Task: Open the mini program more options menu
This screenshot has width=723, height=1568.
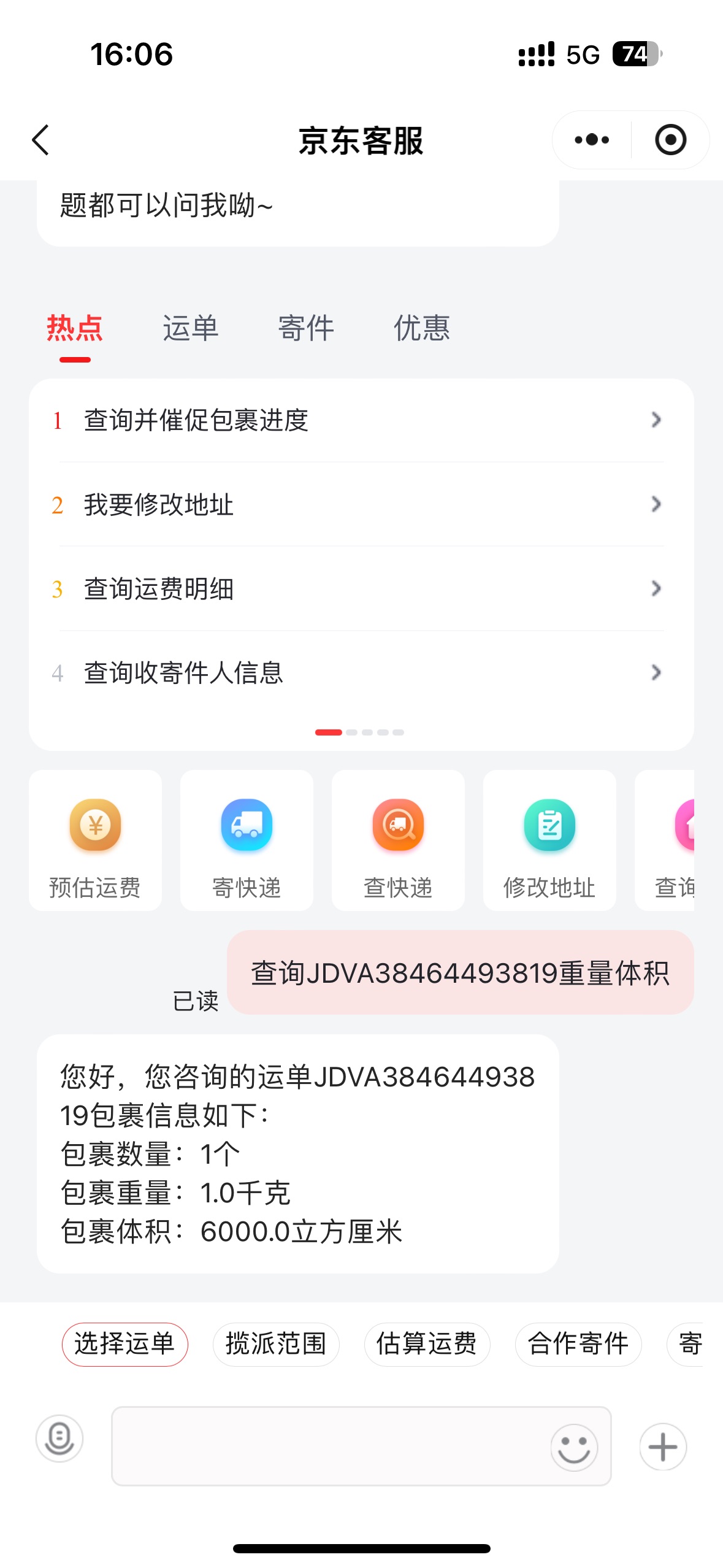Action: click(x=592, y=140)
